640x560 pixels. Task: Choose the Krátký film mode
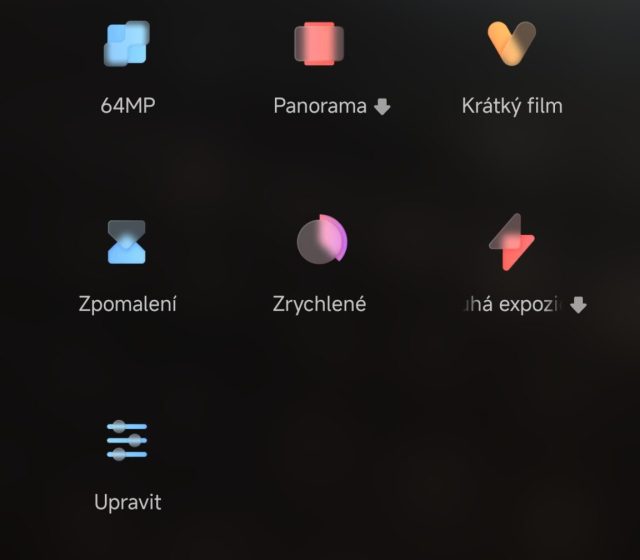(x=511, y=43)
